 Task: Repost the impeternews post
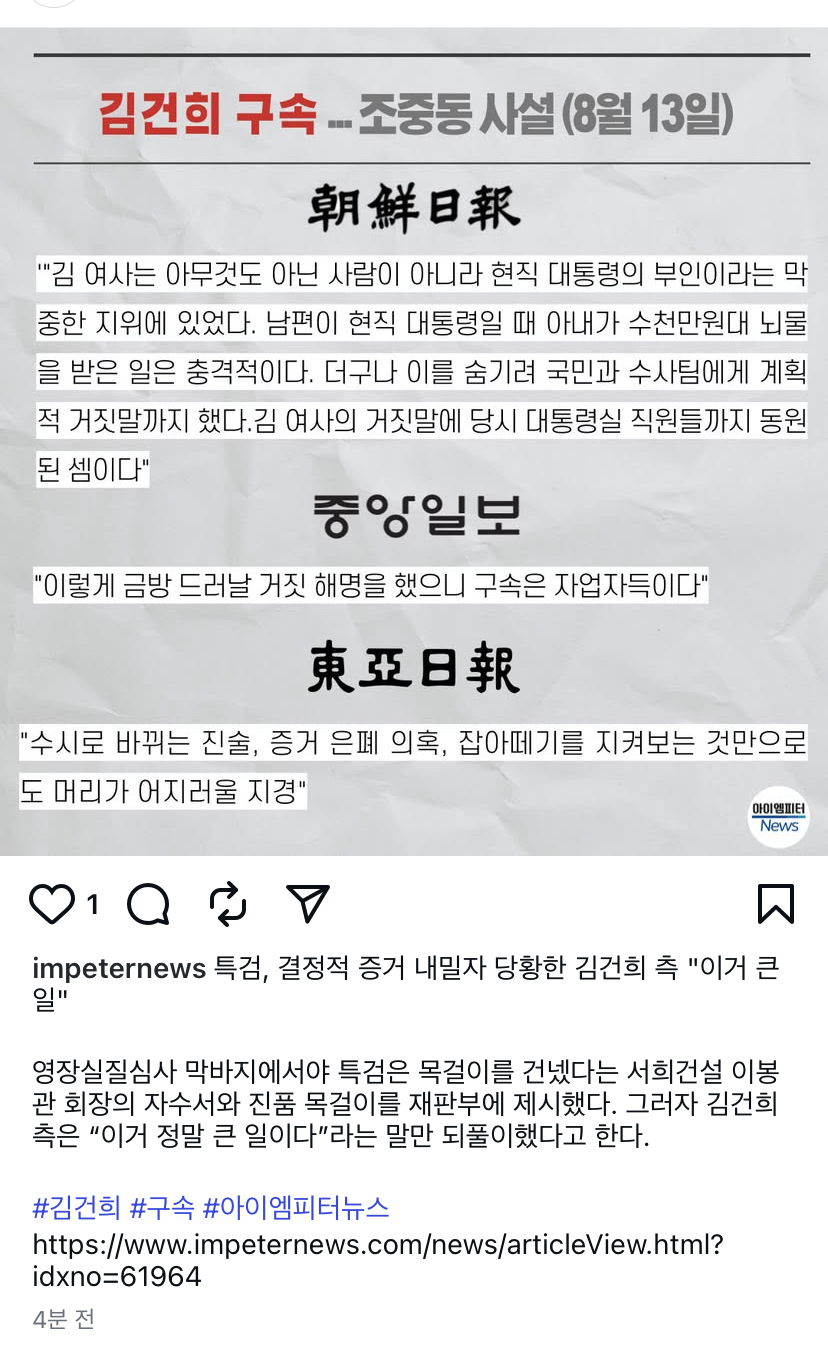[x=228, y=905]
